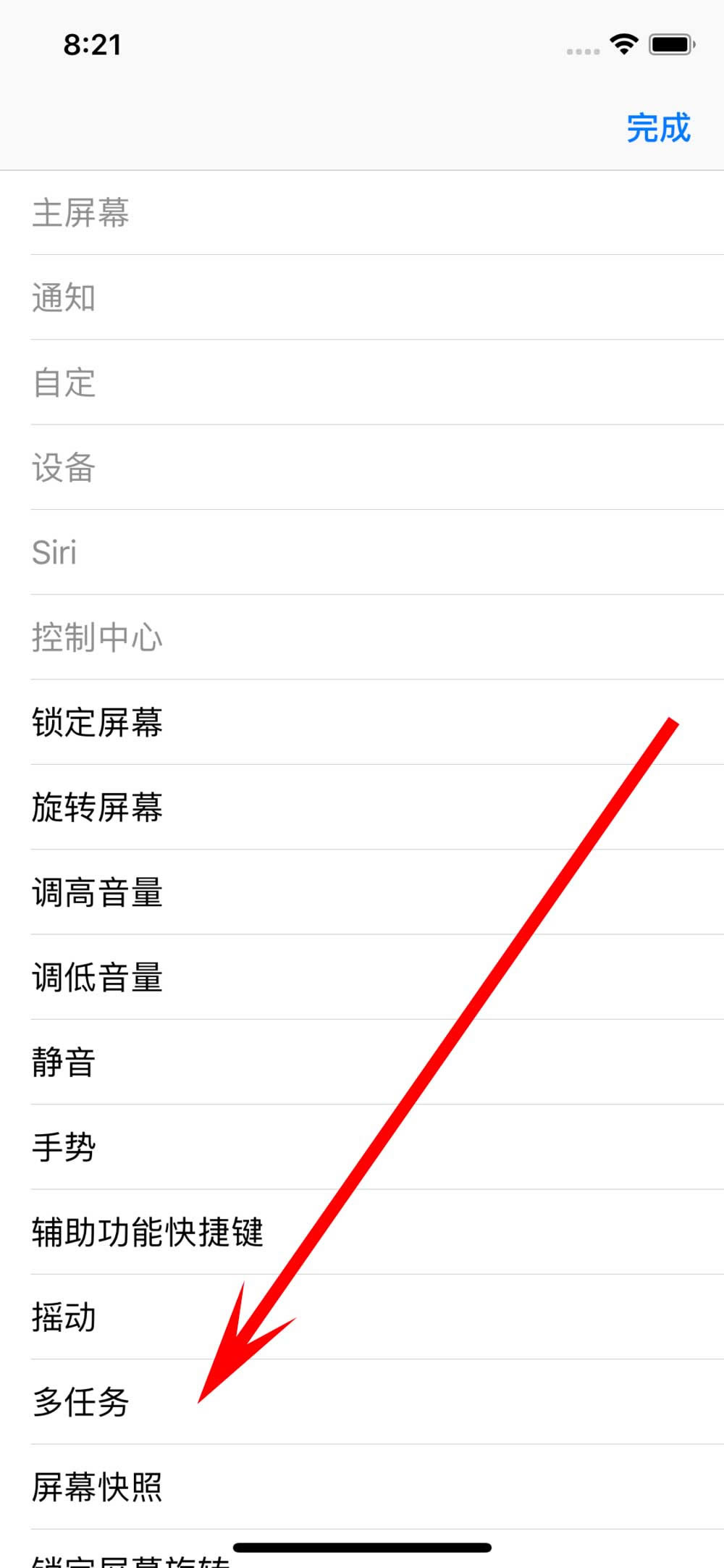Select 锁定屏幕 action

pos(97,722)
